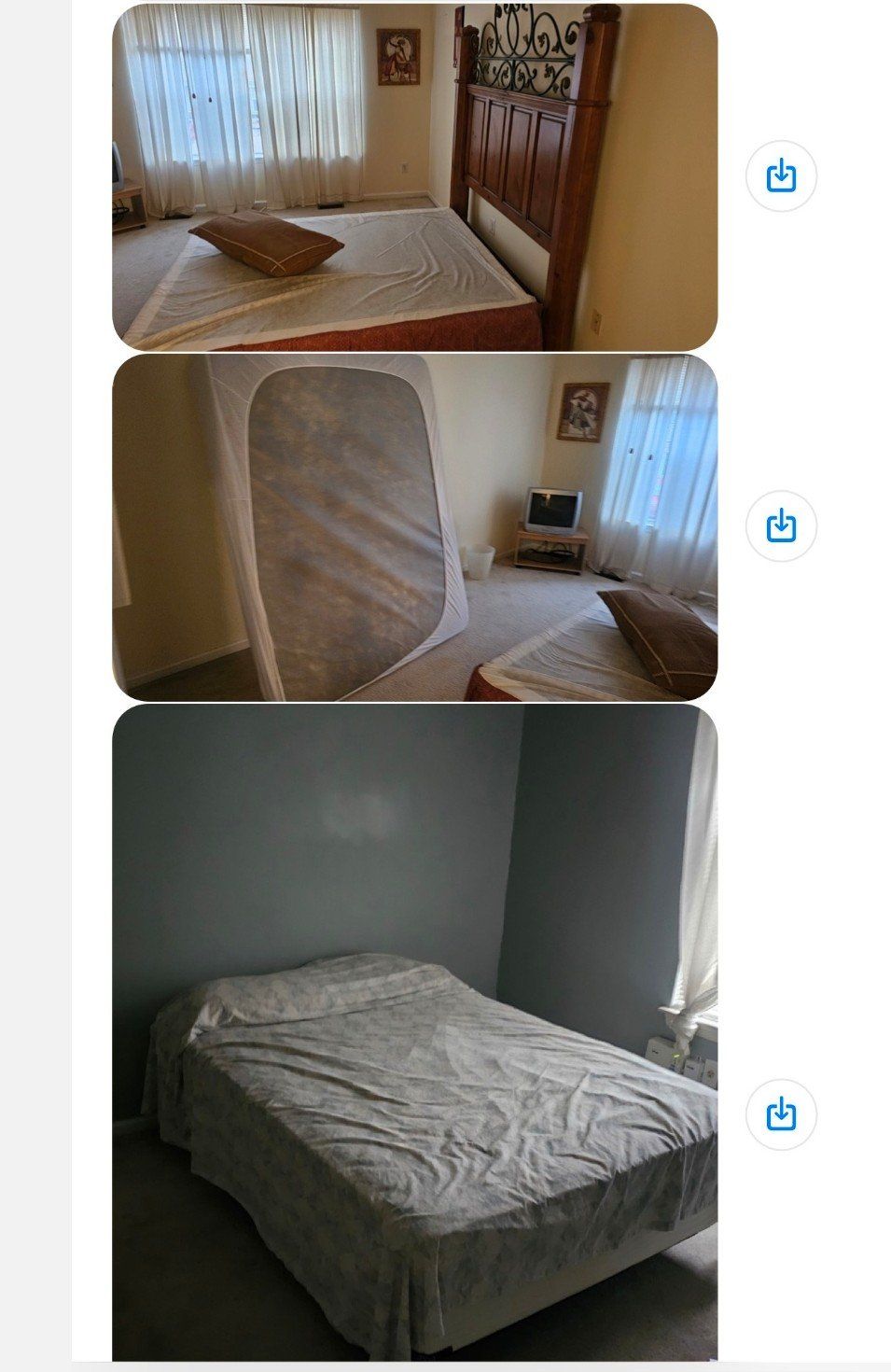Open the photo of the gray-walled bedroom
The height and width of the screenshot is (1372, 891).
point(414,1031)
